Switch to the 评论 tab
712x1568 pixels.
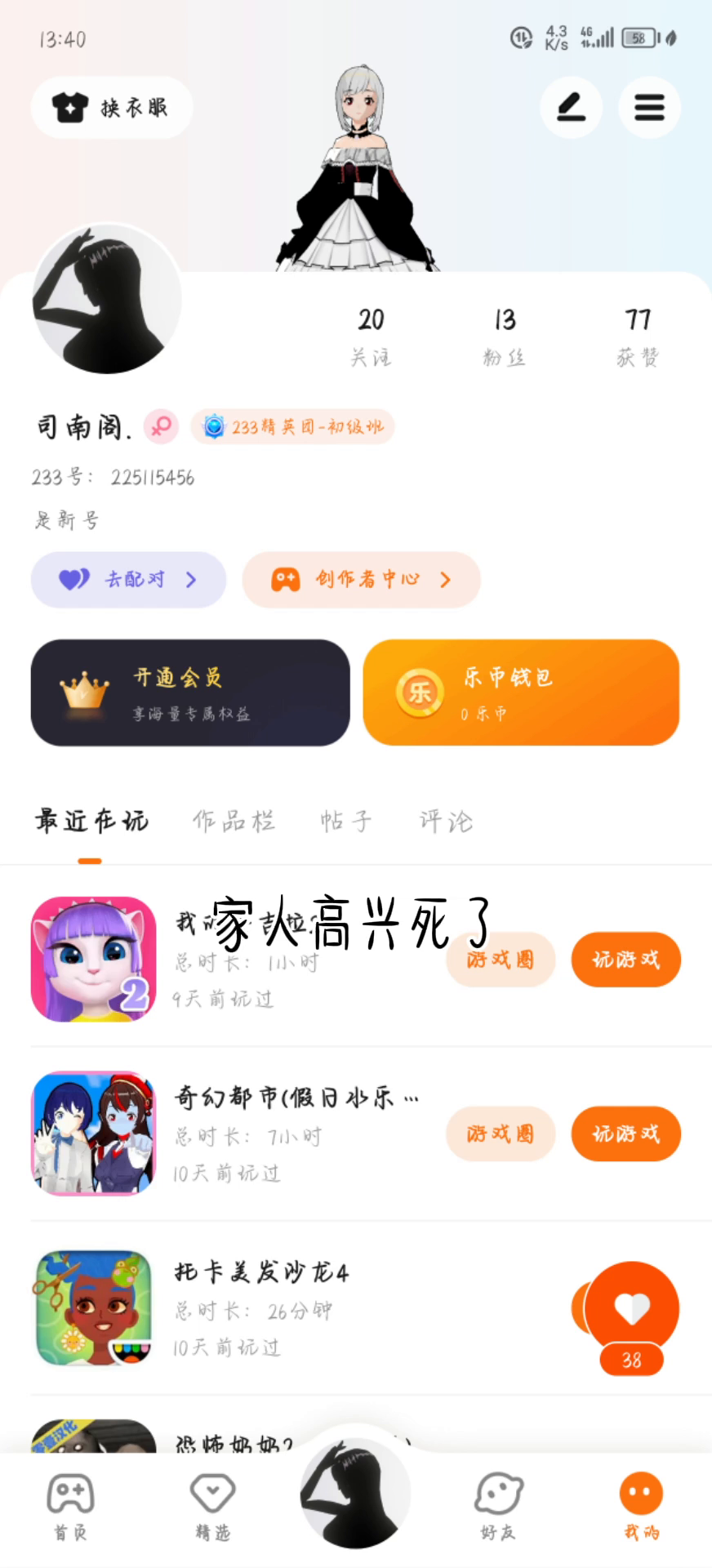tap(446, 821)
